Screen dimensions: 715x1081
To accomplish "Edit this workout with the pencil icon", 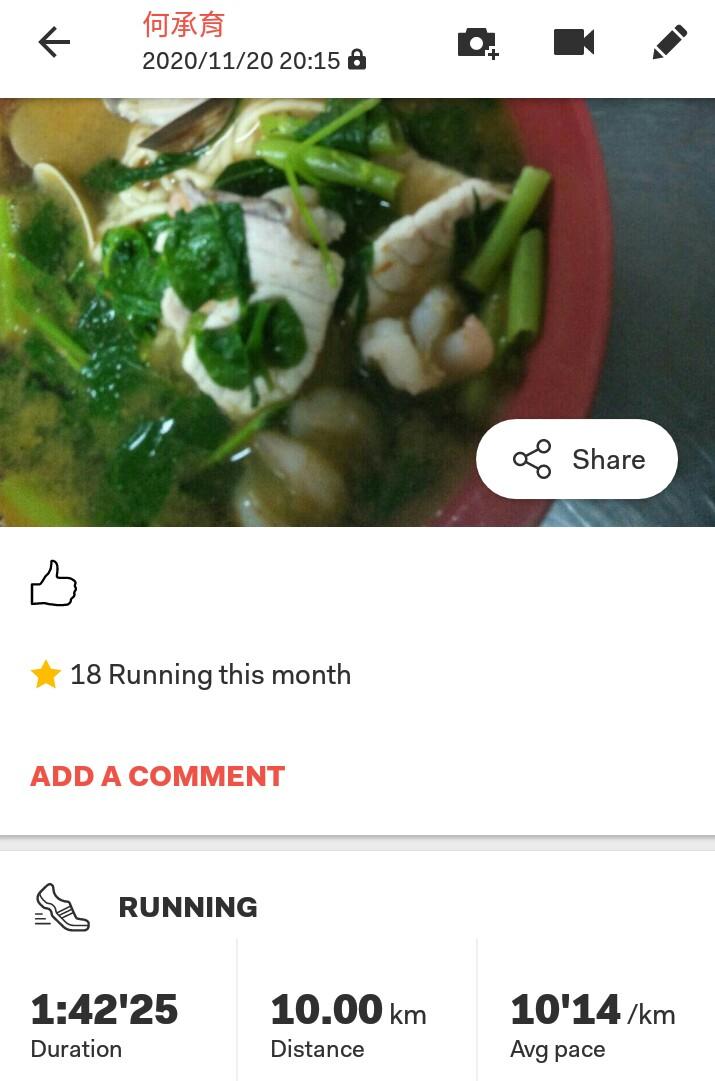I will point(669,42).
